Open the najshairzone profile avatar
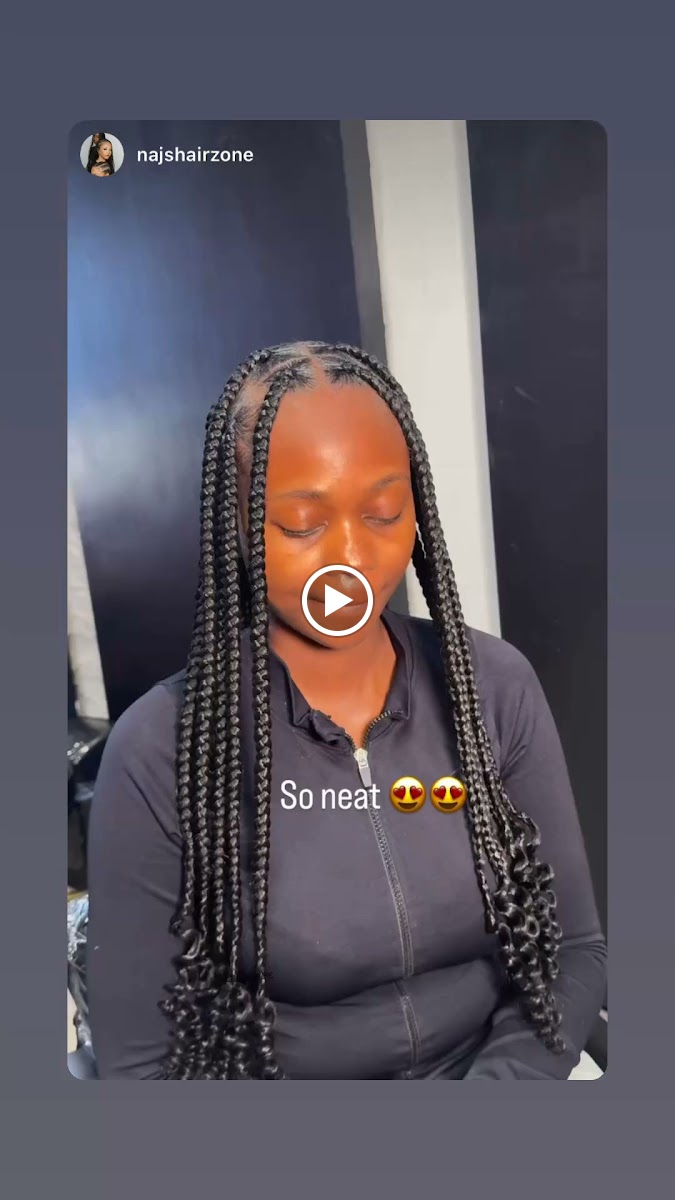Screen dimensions: 675x1200 [102, 155]
